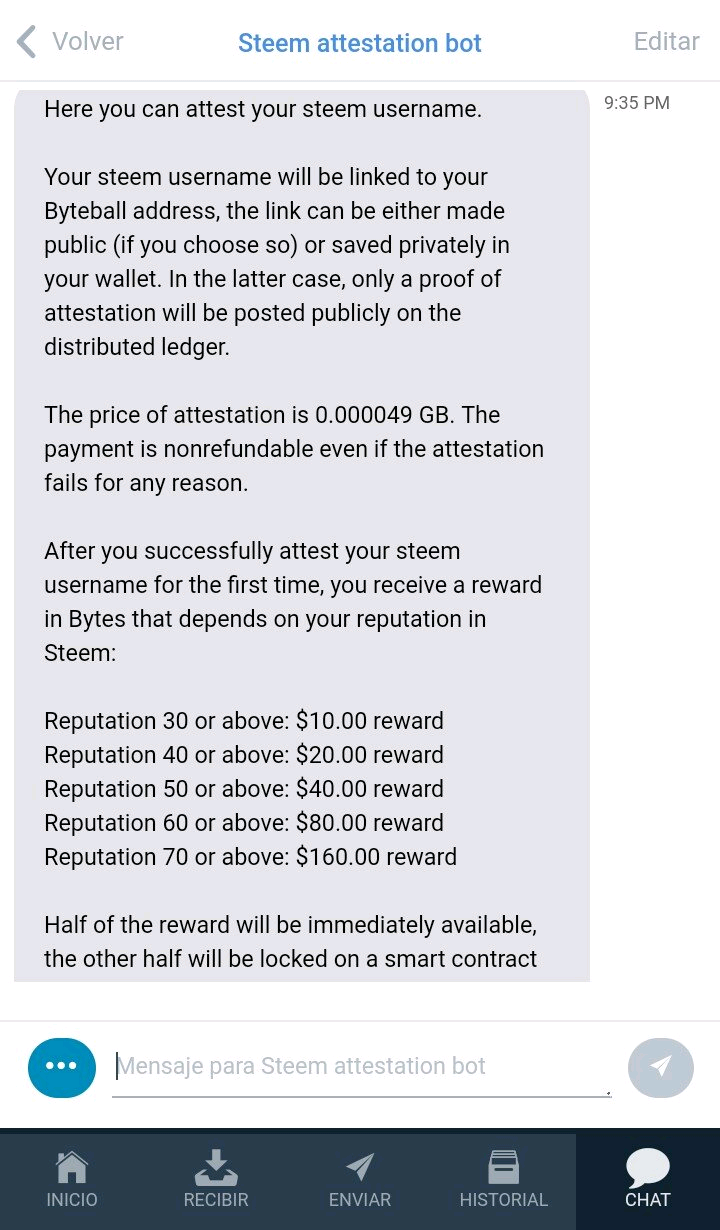Screen dimensions: 720x1230
Task: Open the three-dots chat options button
Action: pyautogui.click(x=62, y=1067)
